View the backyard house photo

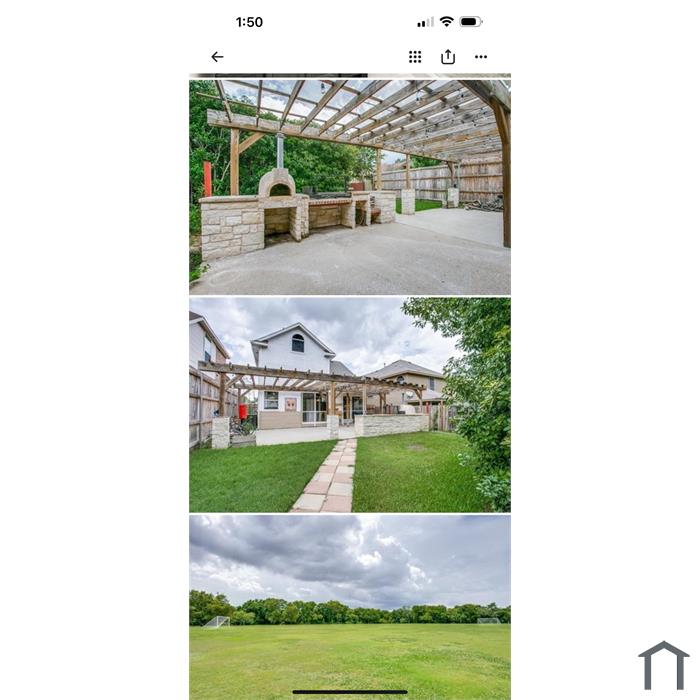[x=350, y=405]
